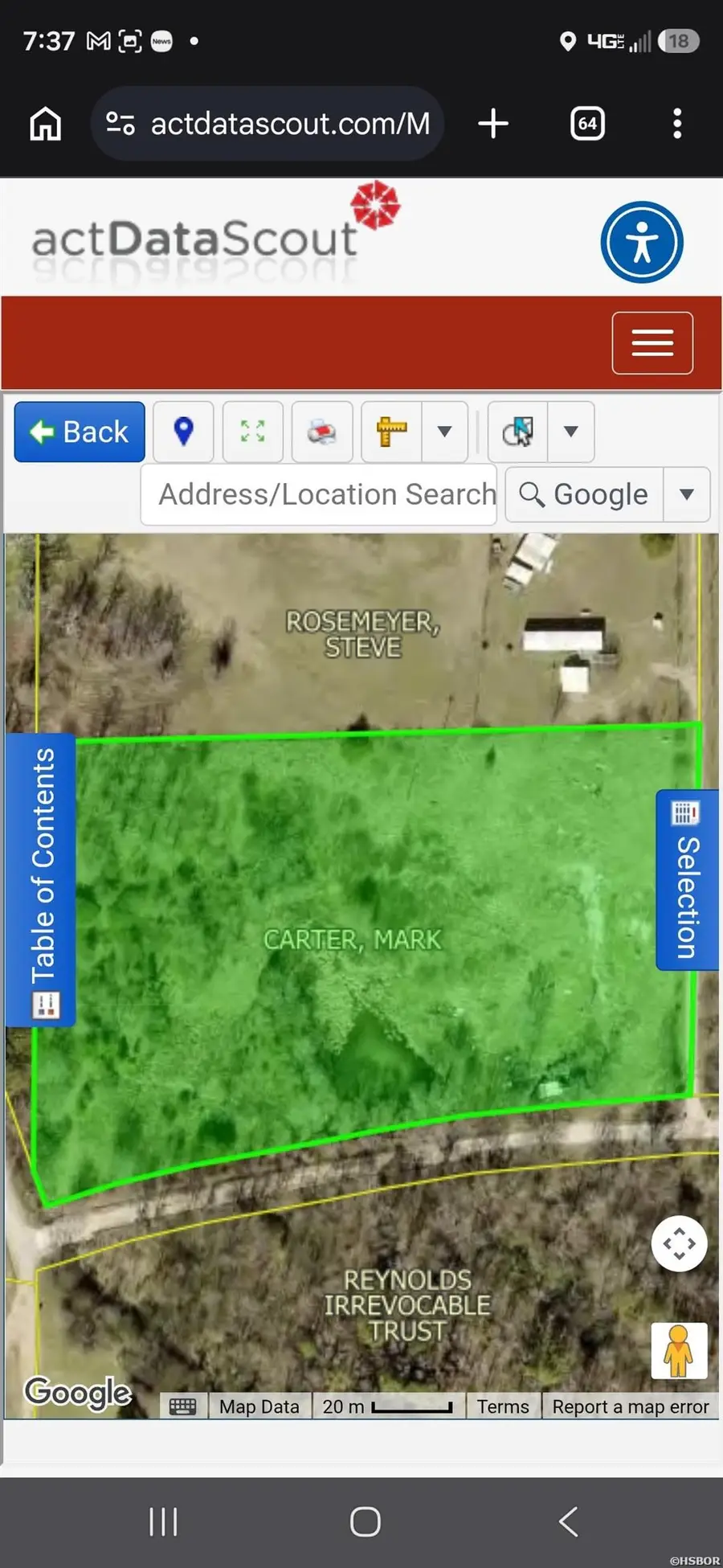Open a new browser tab

pos(493,124)
